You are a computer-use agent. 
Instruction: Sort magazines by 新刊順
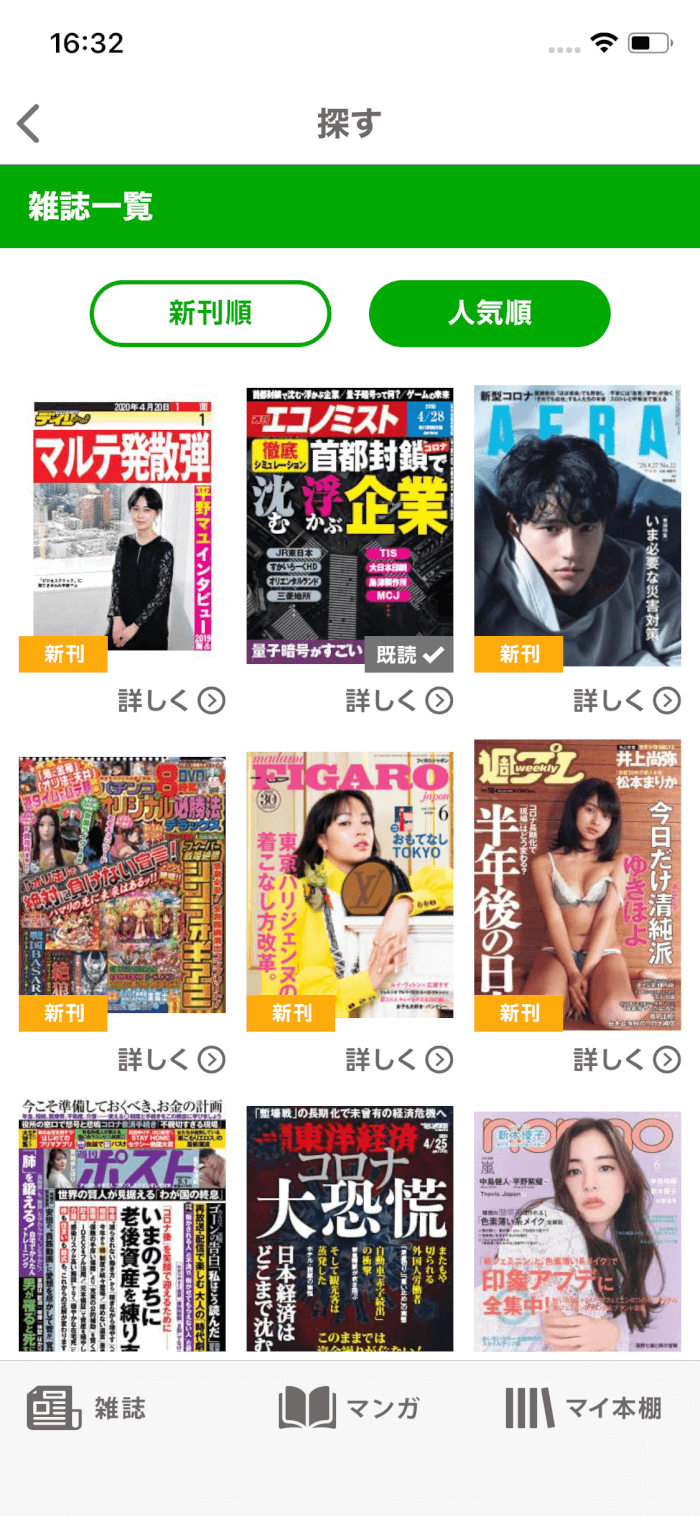pyautogui.click(x=210, y=313)
